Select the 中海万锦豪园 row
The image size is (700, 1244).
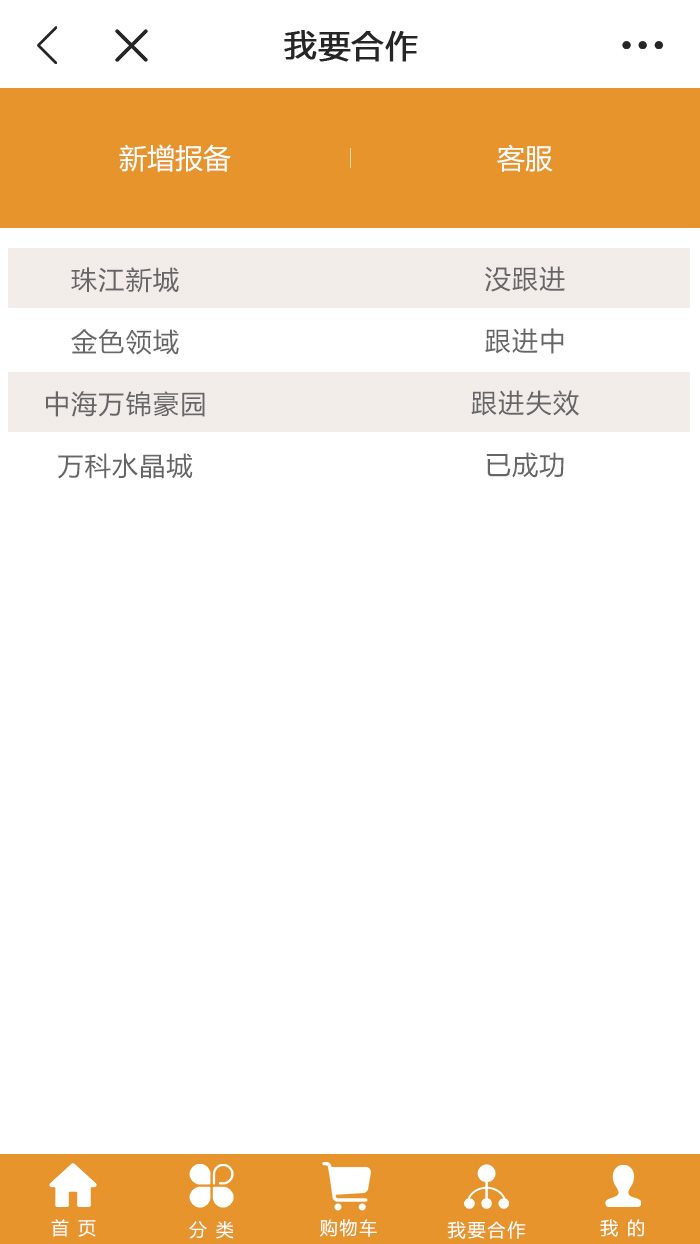pos(126,404)
